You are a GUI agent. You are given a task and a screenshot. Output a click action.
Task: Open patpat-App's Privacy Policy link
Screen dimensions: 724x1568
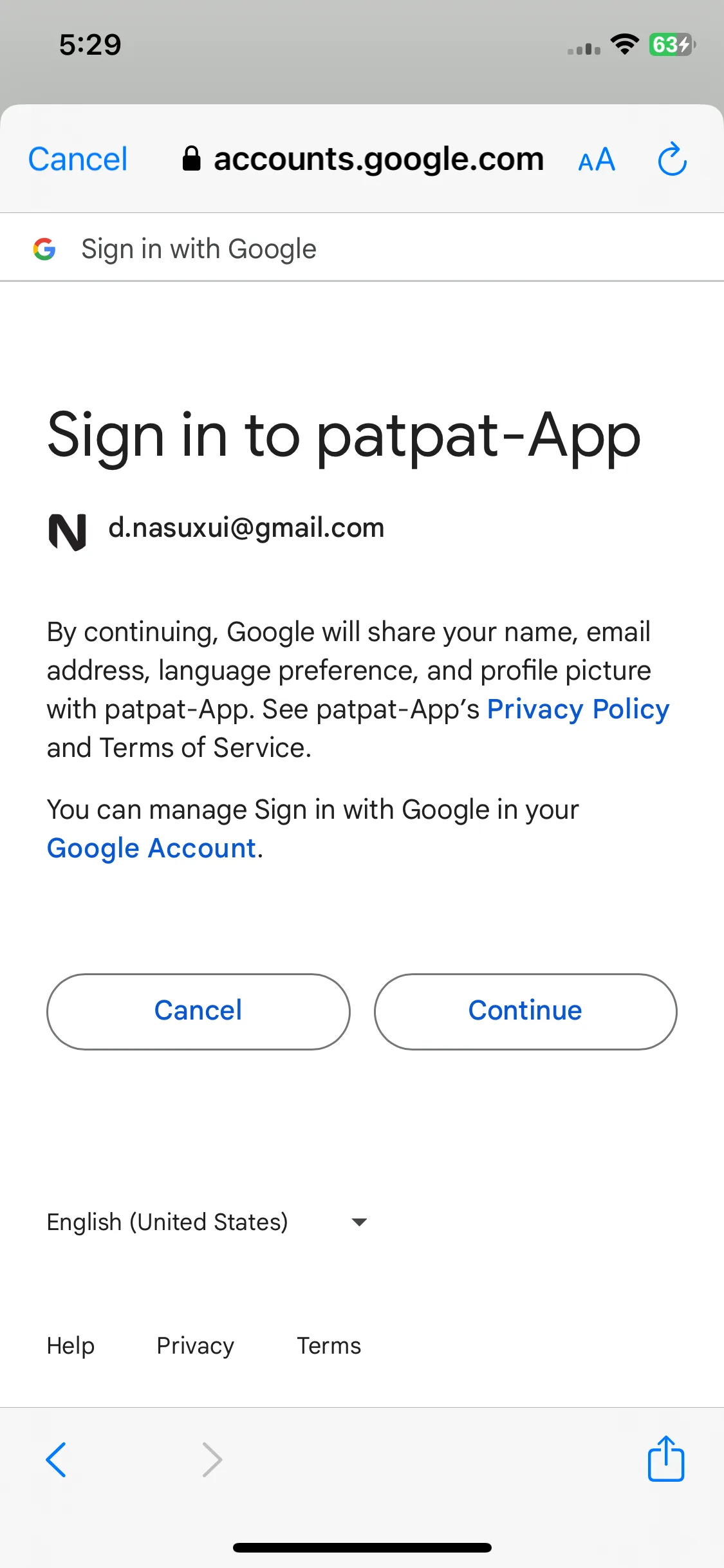(x=578, y=709)
